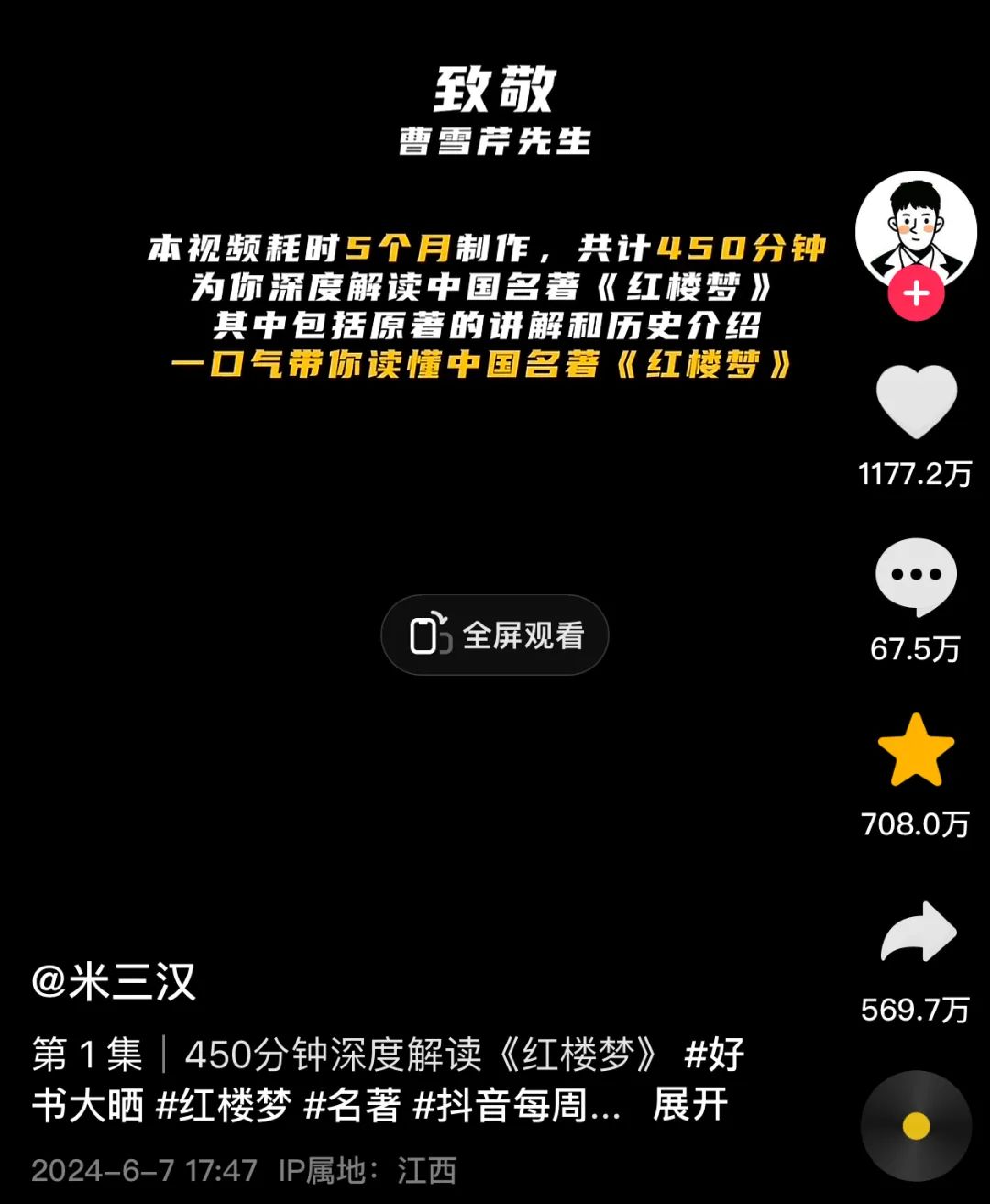Viewport: 990px width, 1204px height.
Task: Open the creator's avatar profile
Action: pyautogui.click(x=915, y=229)
